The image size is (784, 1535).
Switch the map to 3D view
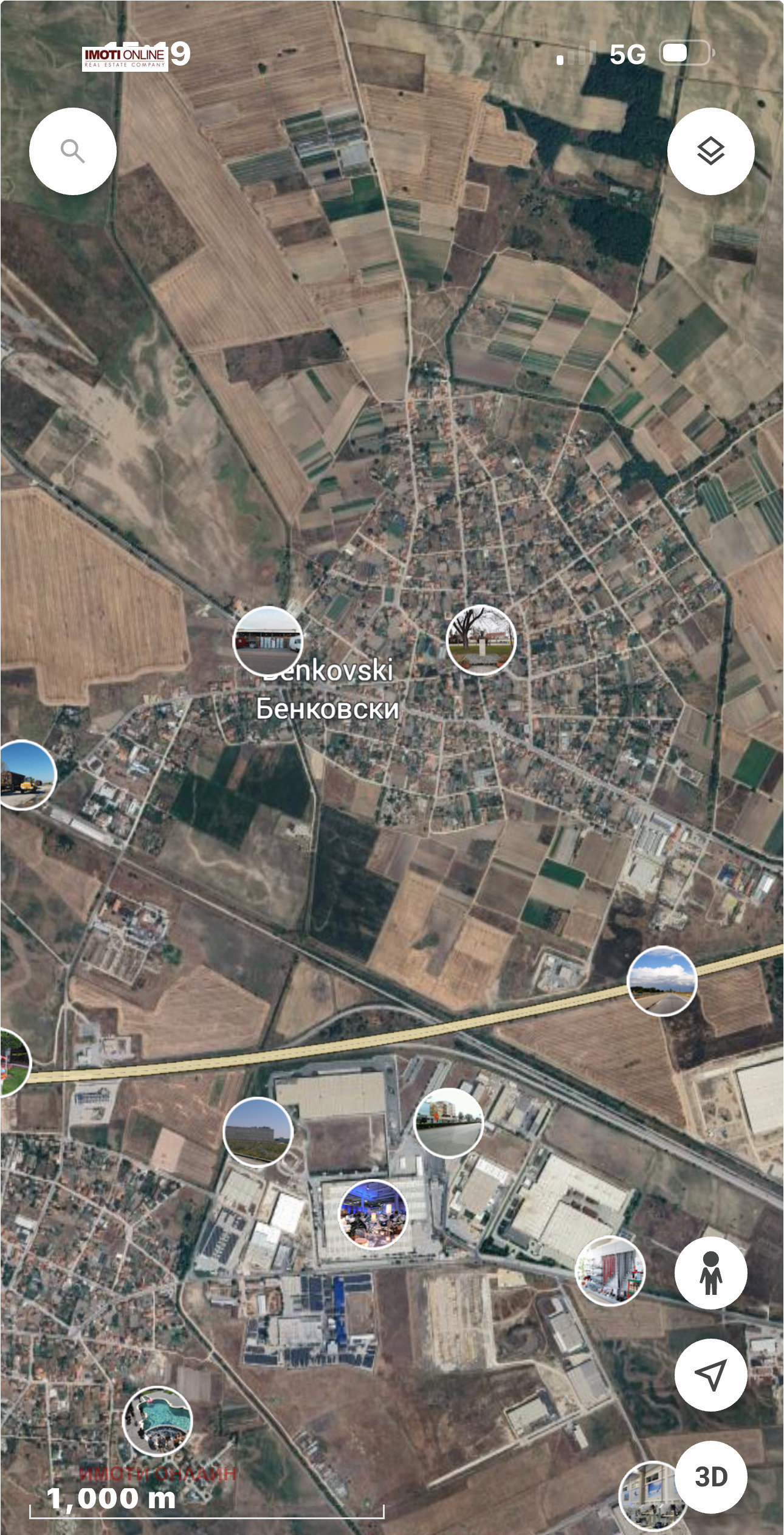pos(710,1477)
